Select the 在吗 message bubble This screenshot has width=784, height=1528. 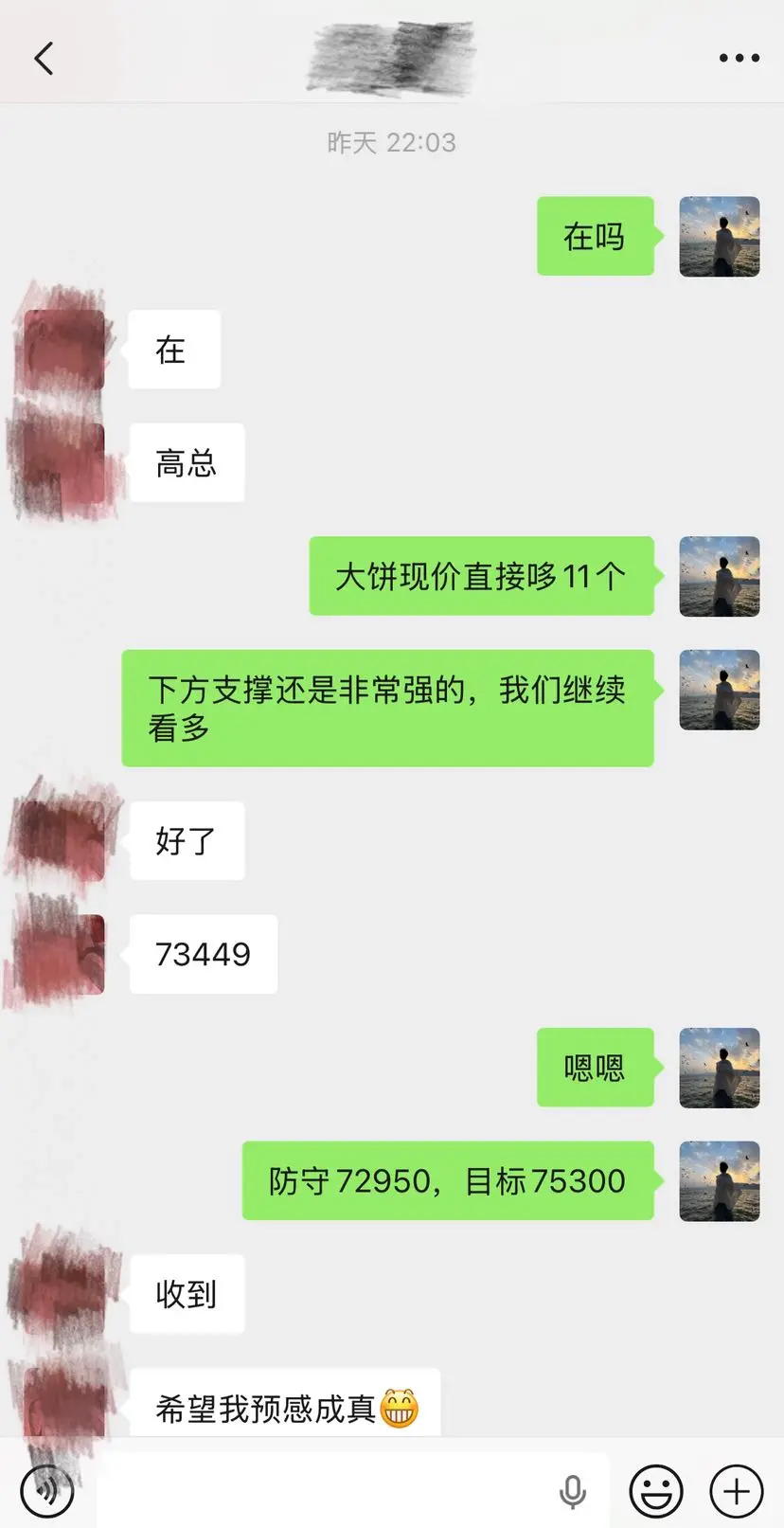point(595,237)
